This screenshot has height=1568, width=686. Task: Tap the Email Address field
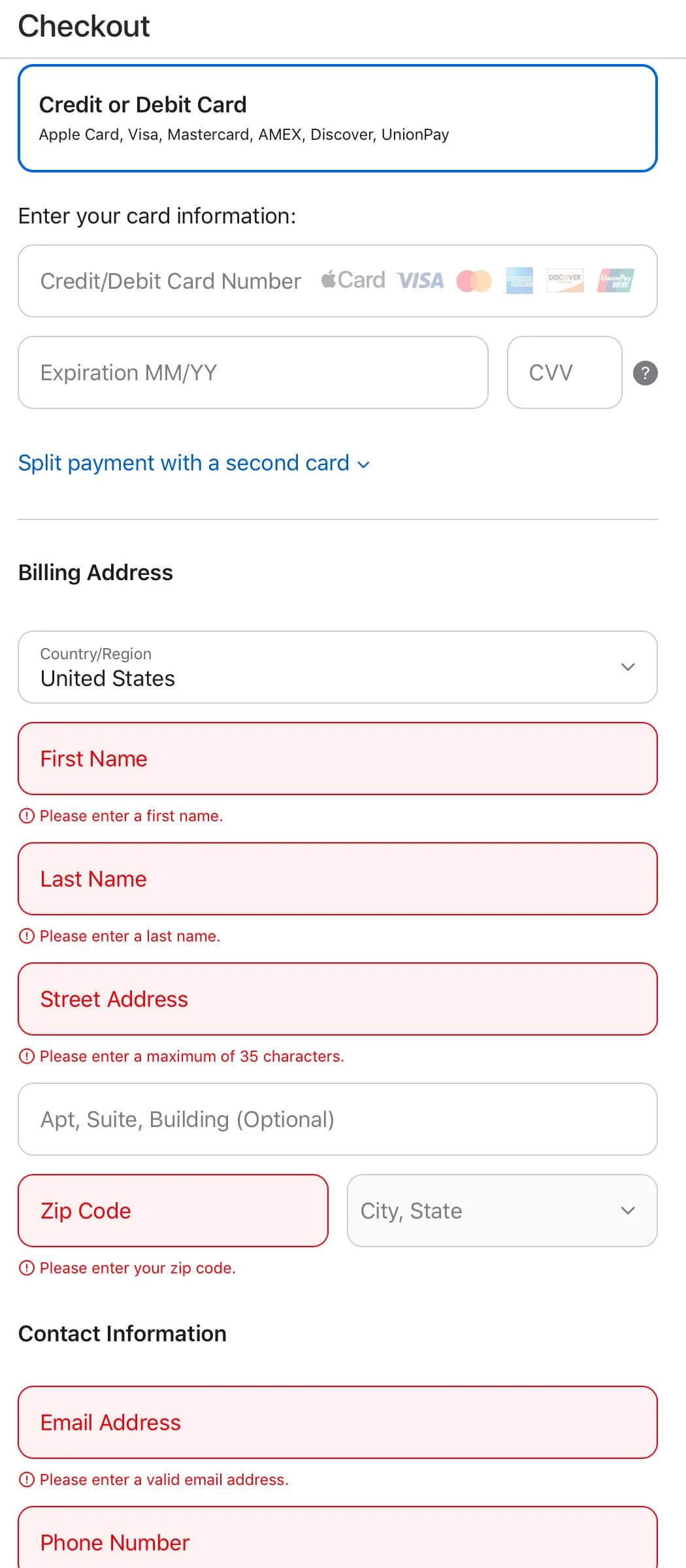337,1422
